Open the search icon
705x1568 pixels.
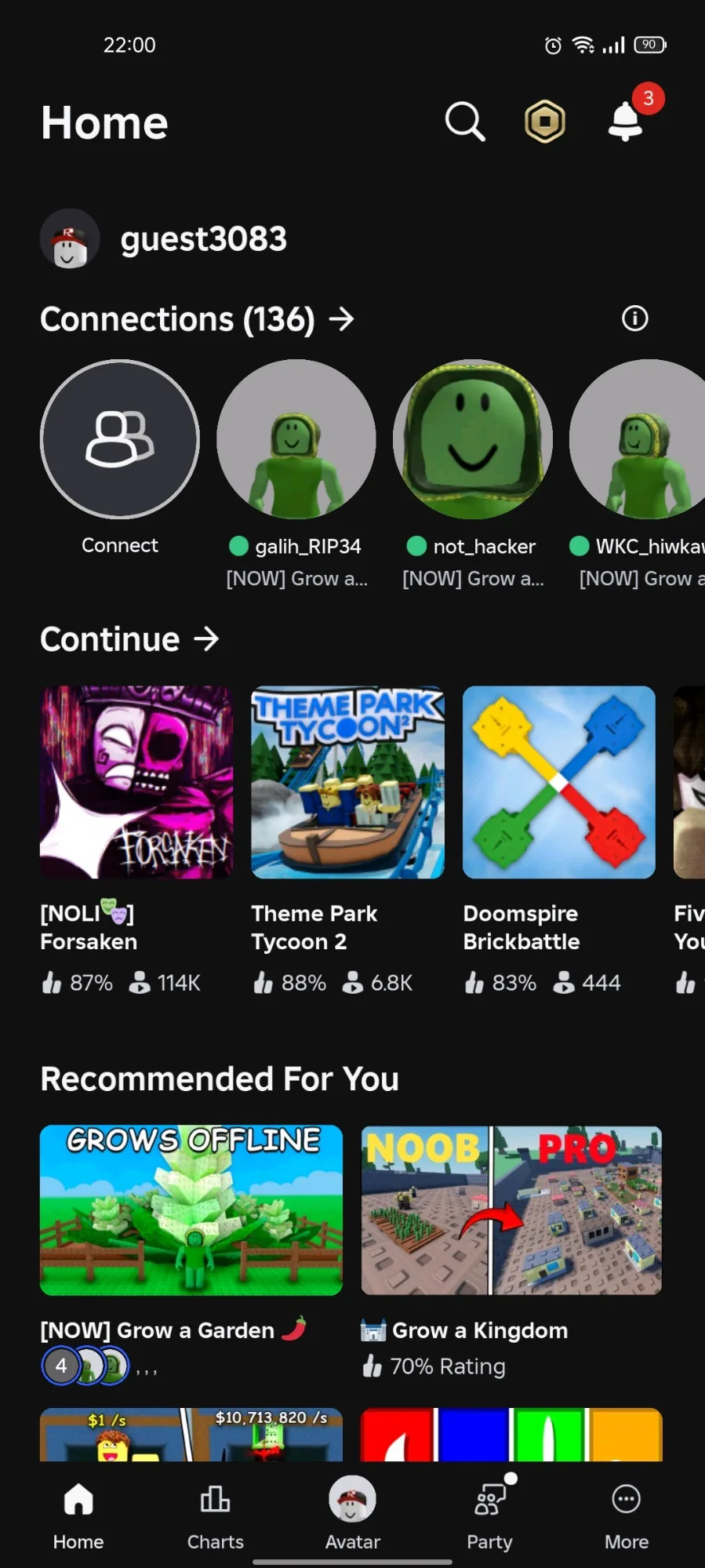pyautogui.click(x=465, y=122)
